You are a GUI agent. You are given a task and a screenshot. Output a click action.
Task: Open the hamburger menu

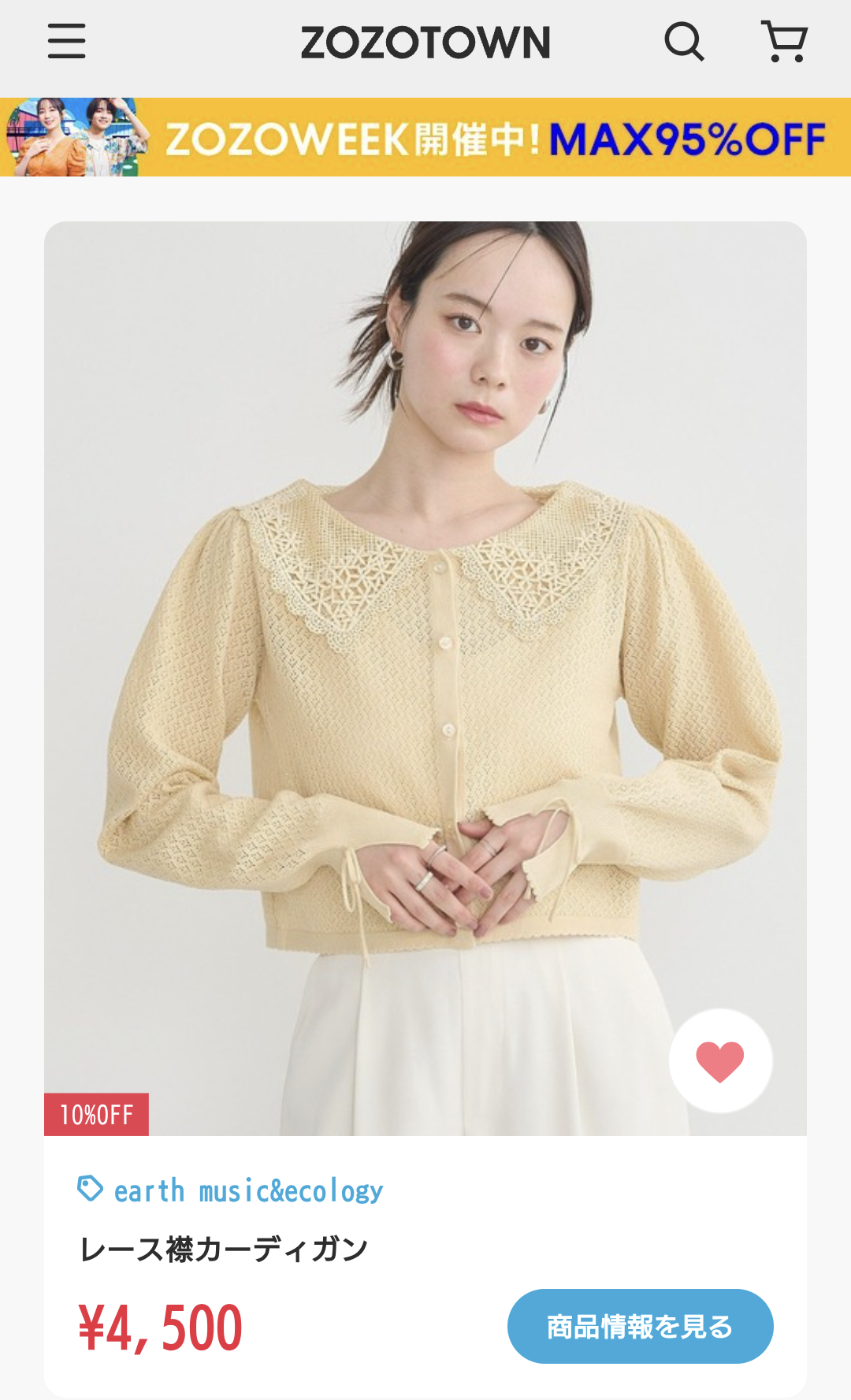tap(67, 41)
